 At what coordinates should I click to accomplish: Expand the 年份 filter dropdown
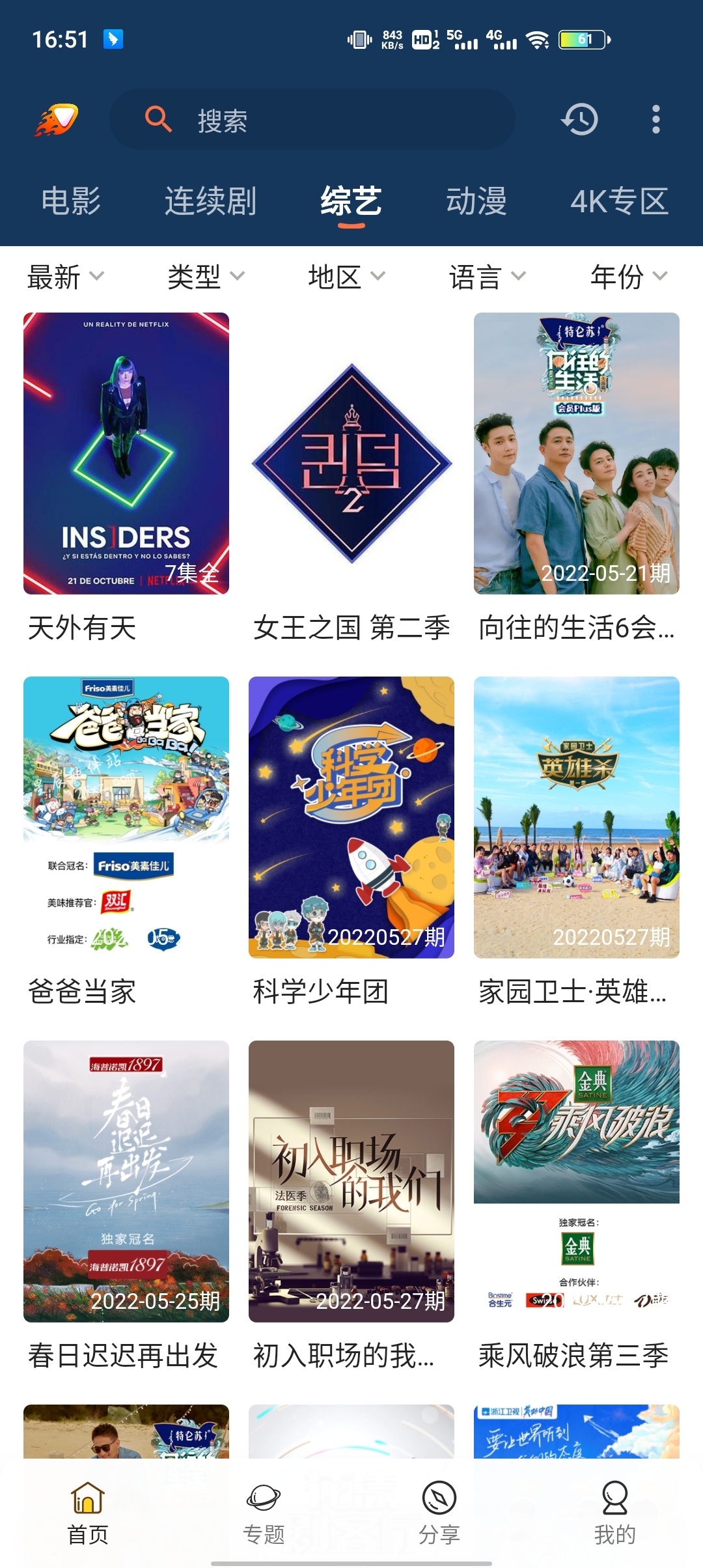[x=628, y=277]
